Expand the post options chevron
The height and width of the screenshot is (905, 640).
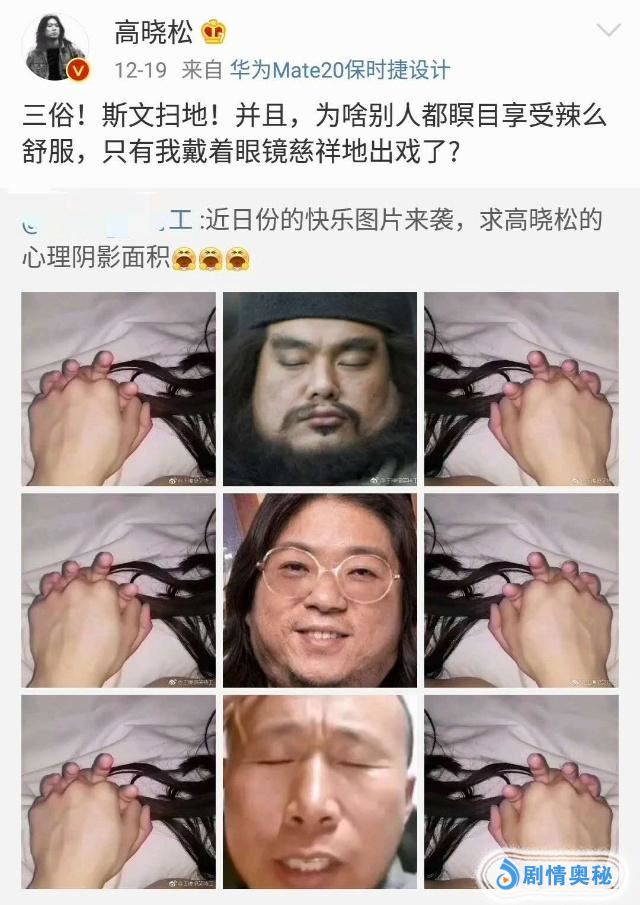pos(608,31)
